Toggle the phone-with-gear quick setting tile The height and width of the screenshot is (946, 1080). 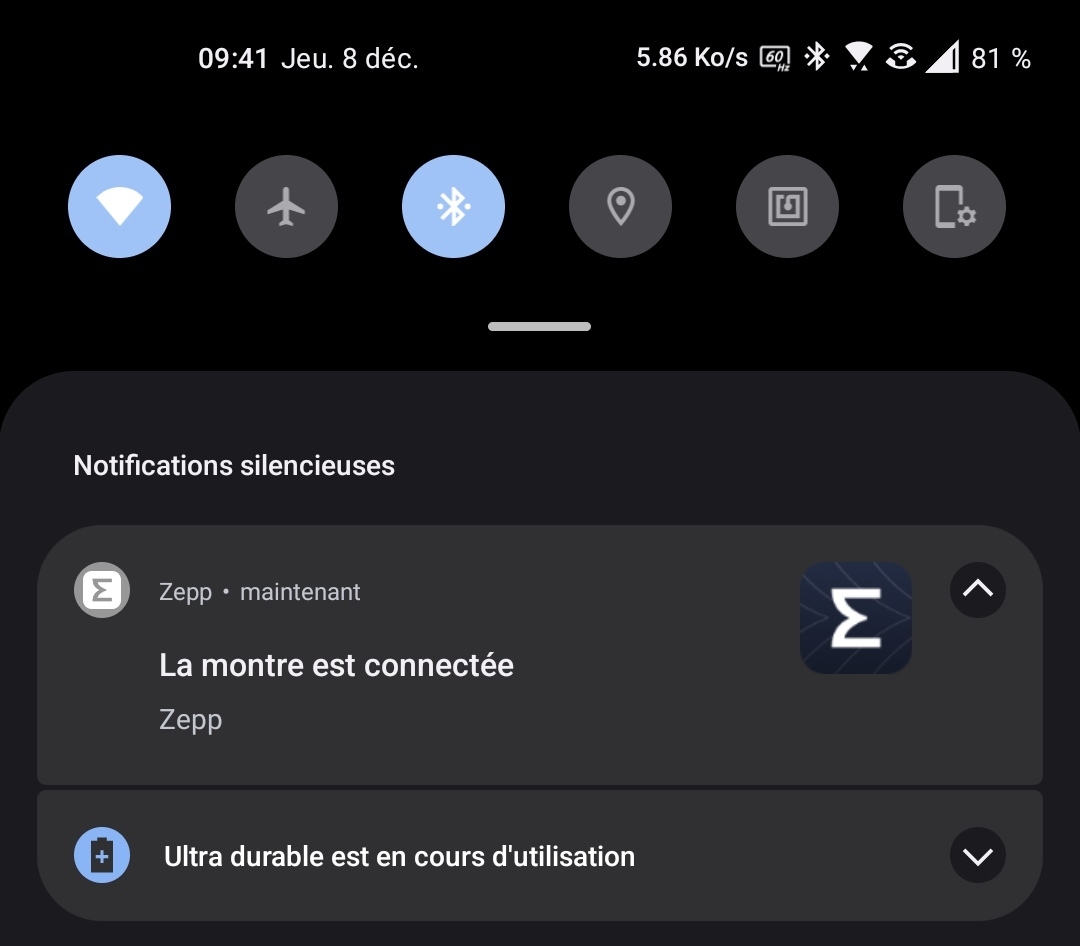(954, 207)
